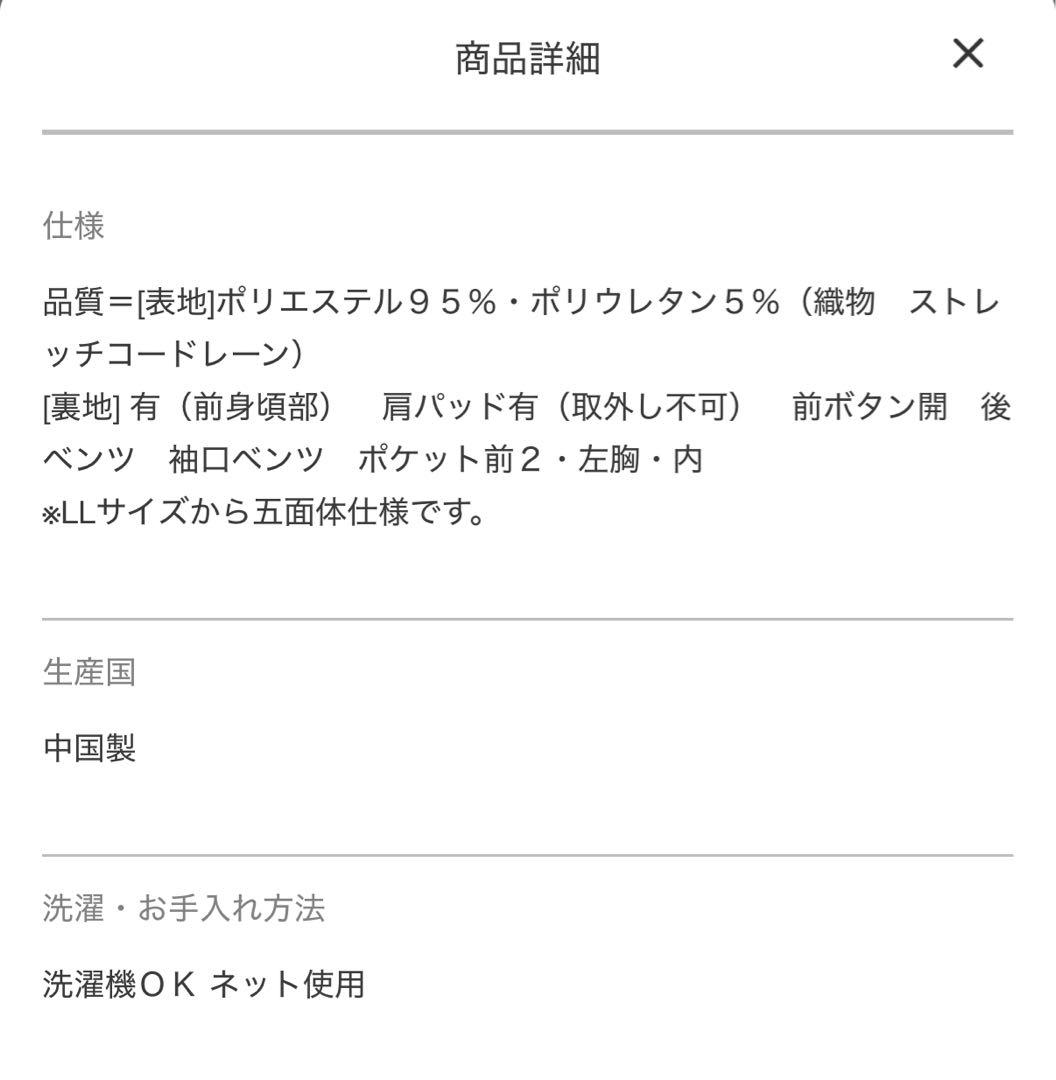This screenshot has width=1056, height=1080.
Task: Click the 前ボタン開 detail text
Action: click(870, 407)
